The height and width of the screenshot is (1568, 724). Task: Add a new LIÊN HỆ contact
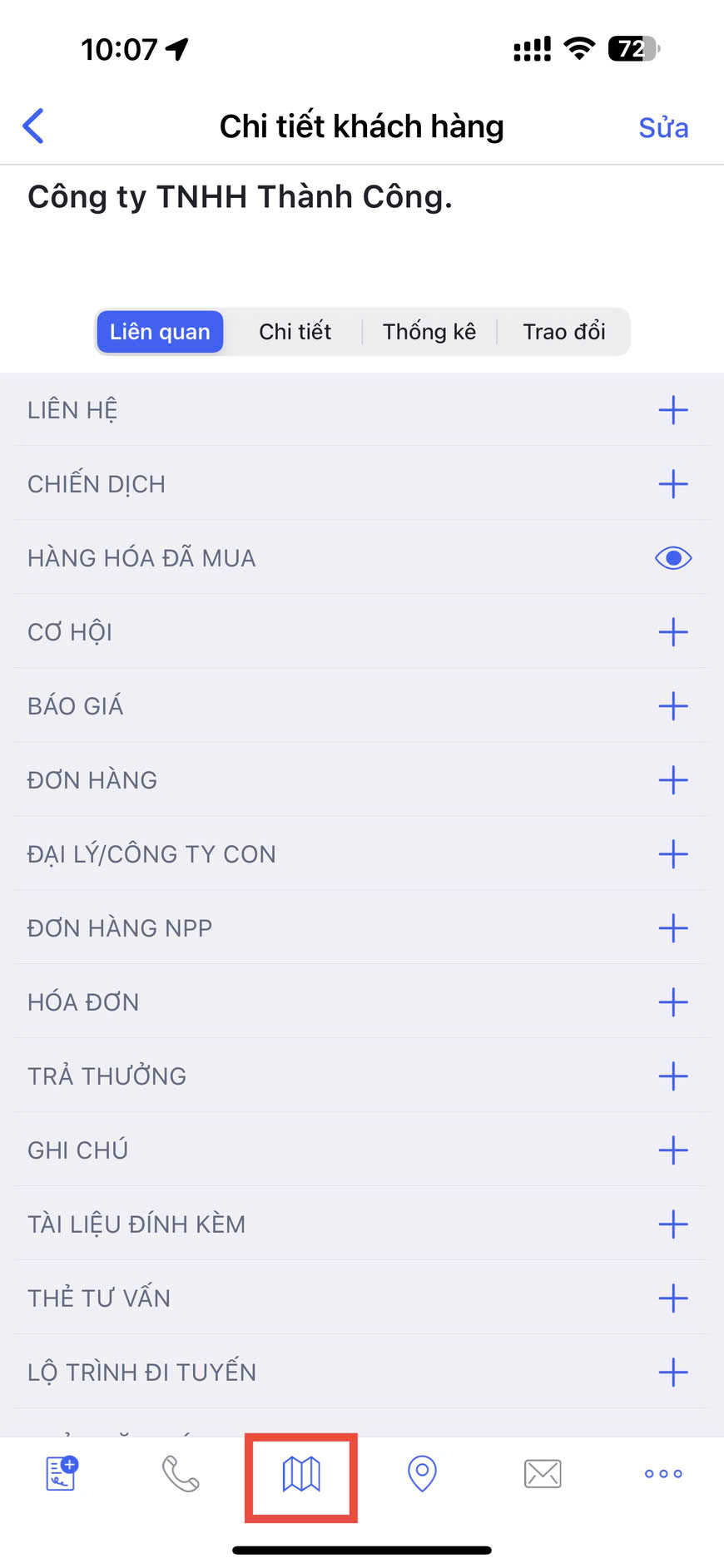click(x=672, y=410)
